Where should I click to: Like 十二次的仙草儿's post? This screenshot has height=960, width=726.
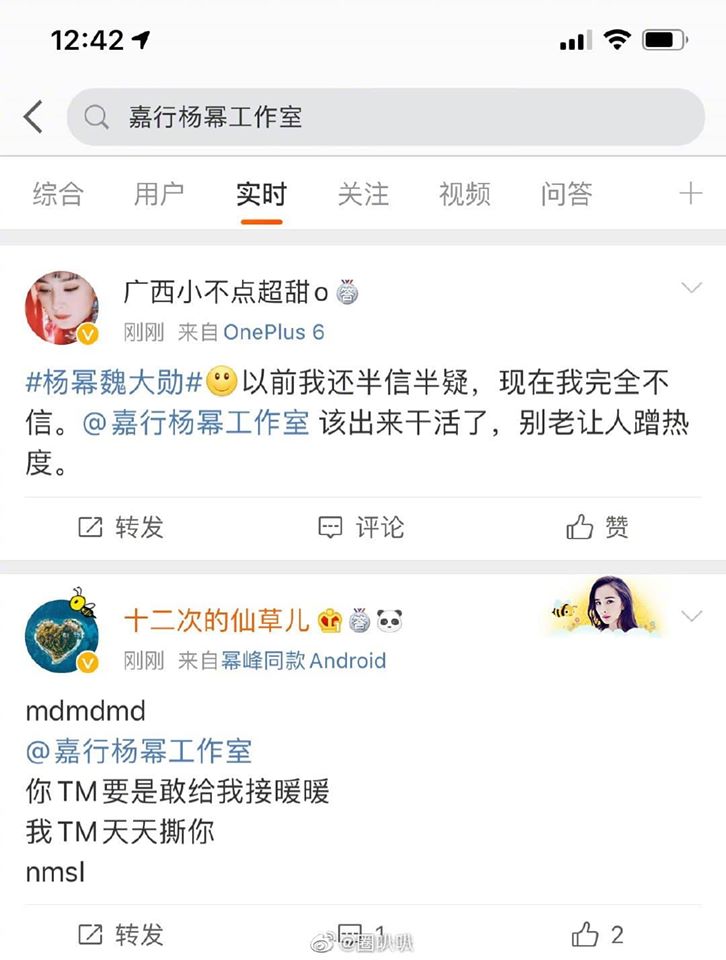[x=598, y=935]
